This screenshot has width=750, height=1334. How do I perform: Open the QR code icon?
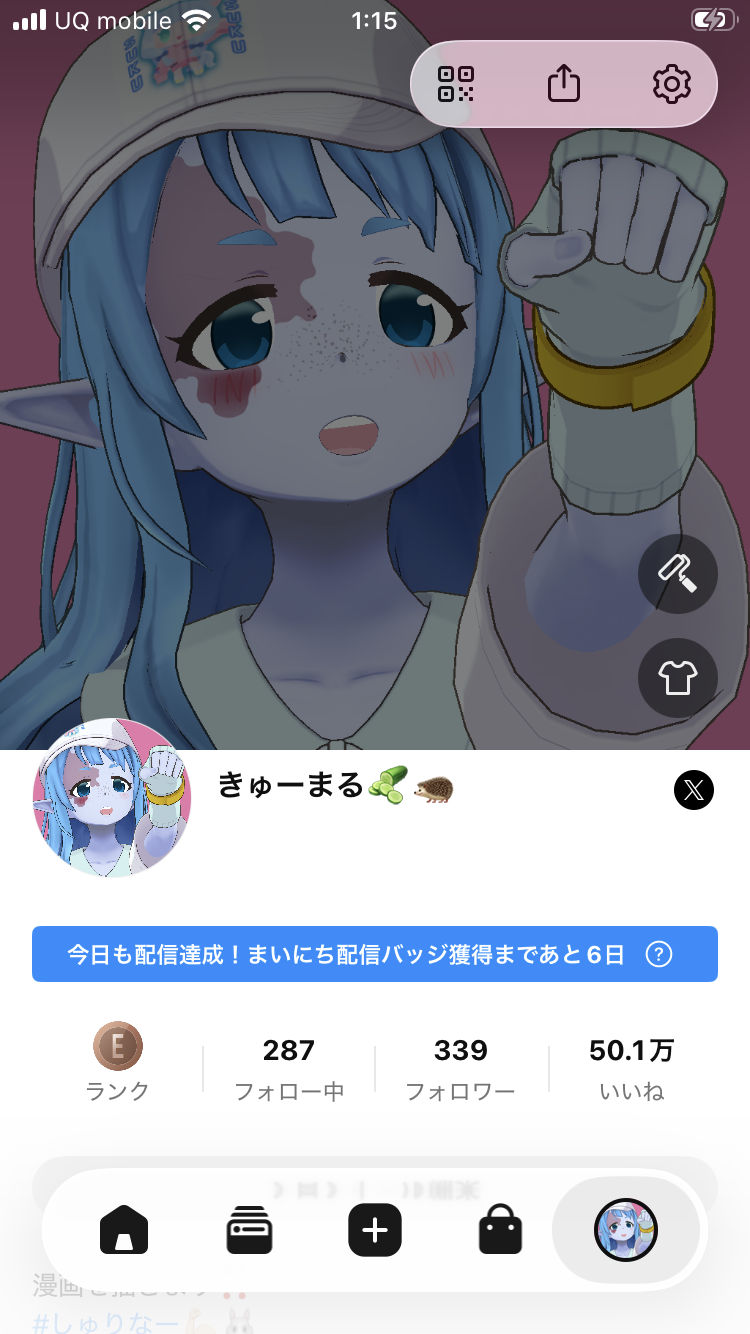coord(456,84)
